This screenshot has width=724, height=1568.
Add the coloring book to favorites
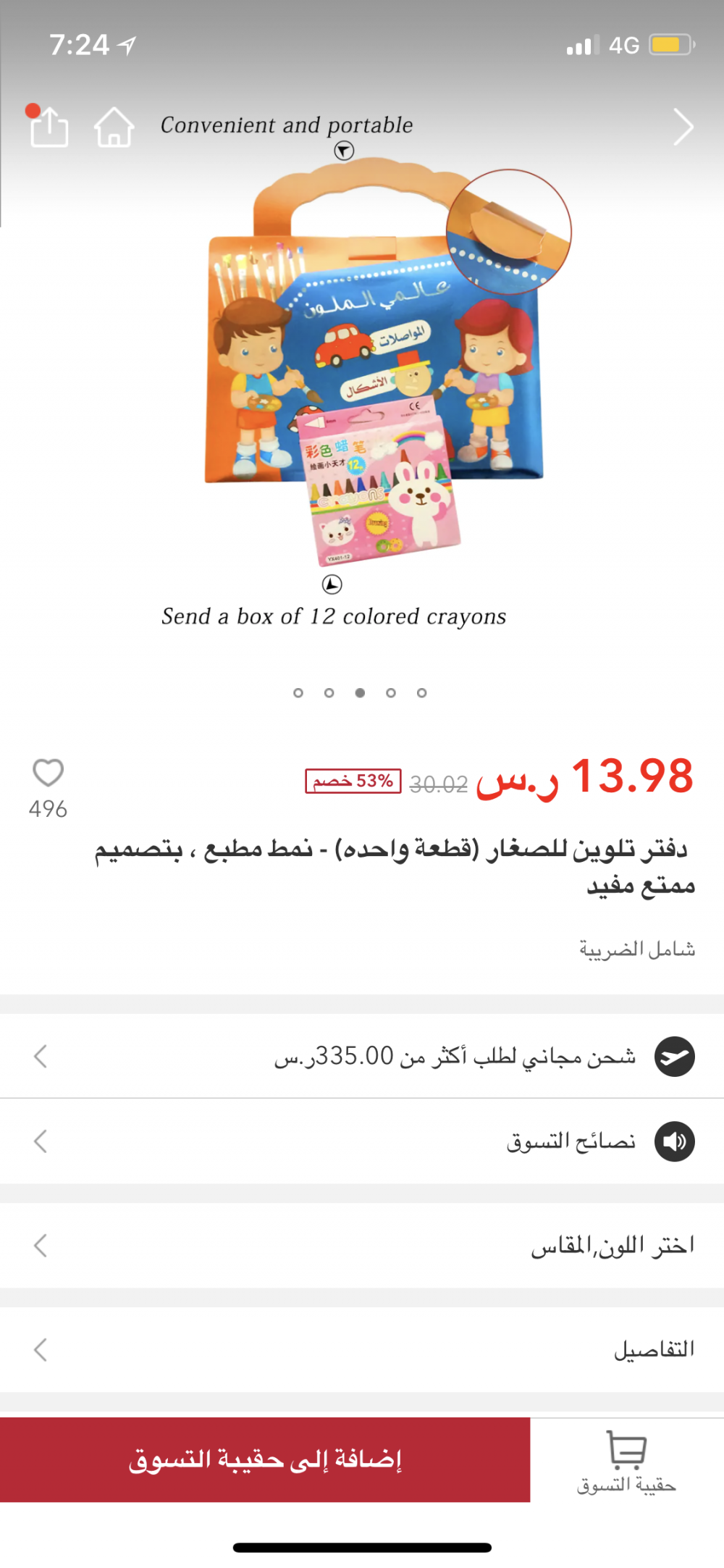(48, 773)
